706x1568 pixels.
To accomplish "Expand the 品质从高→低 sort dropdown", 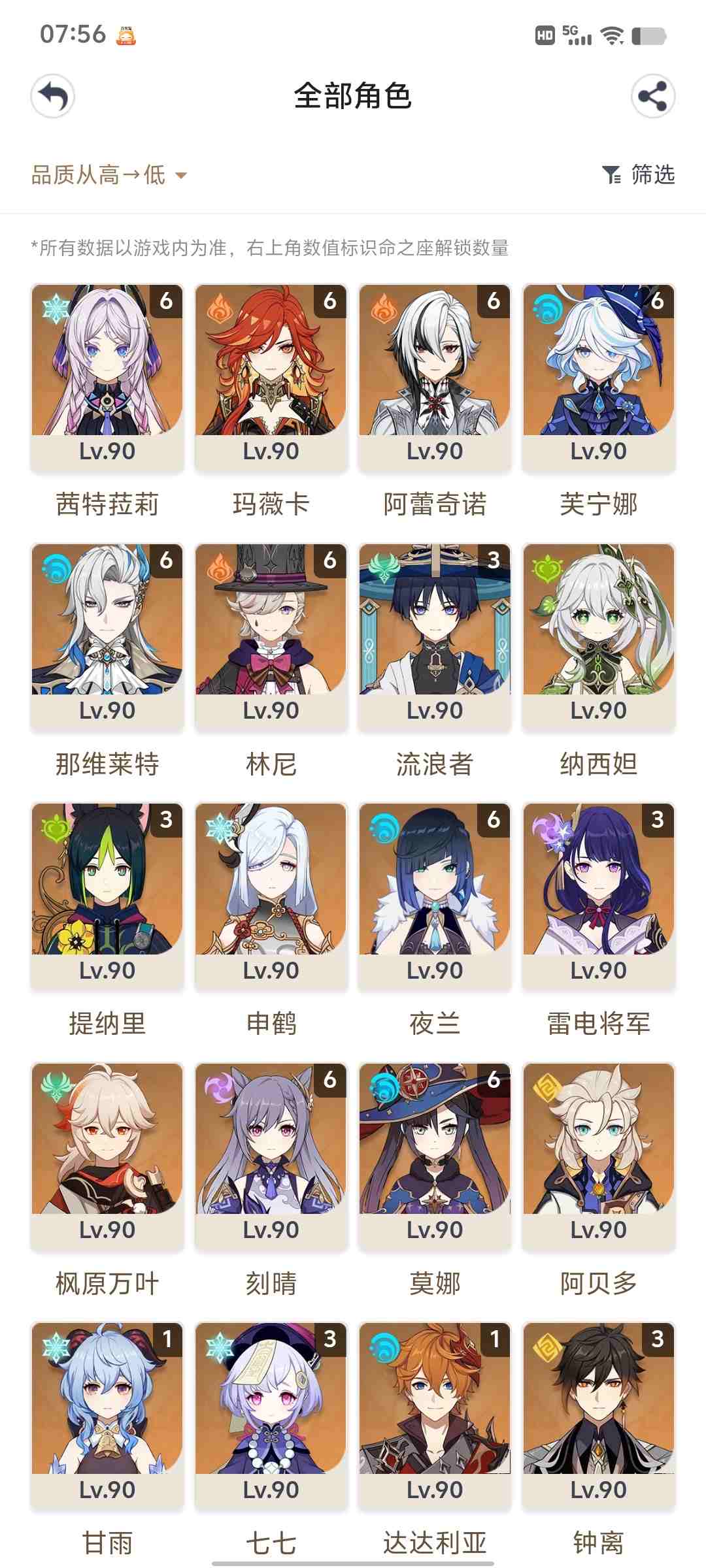I will point(109,175).
